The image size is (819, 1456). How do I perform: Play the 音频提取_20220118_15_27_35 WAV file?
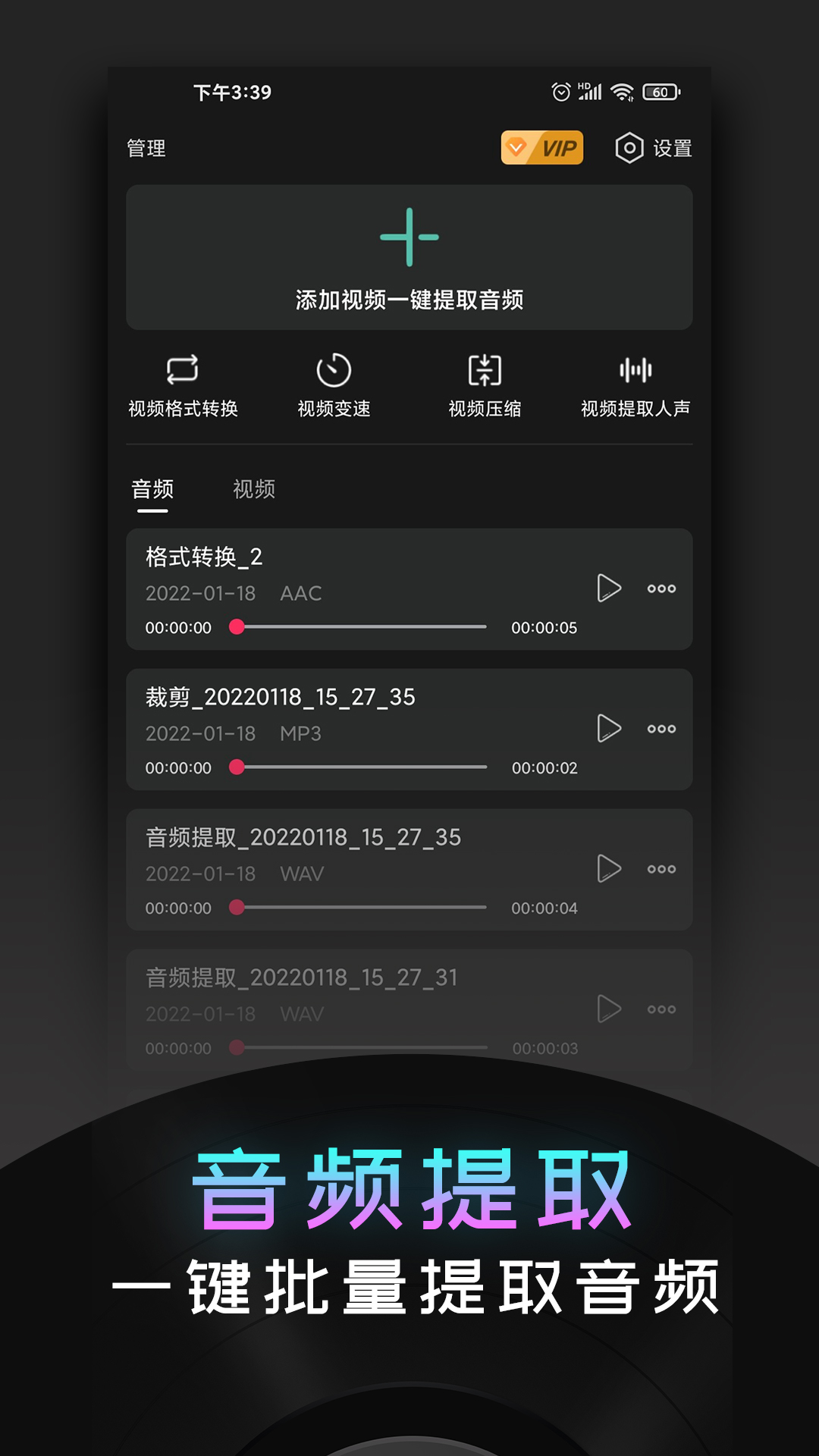click(x=609, y=869)
